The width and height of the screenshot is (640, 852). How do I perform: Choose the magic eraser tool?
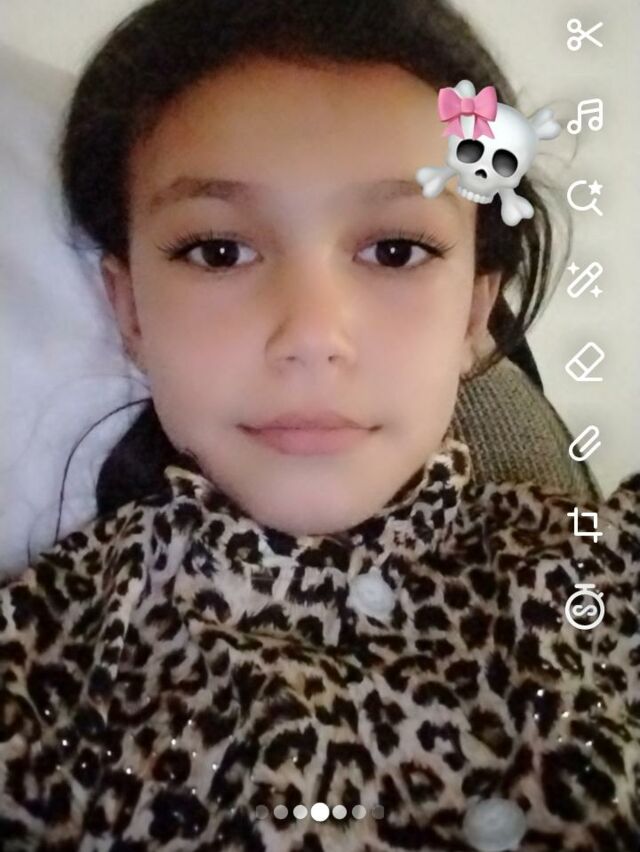(585, 362)
